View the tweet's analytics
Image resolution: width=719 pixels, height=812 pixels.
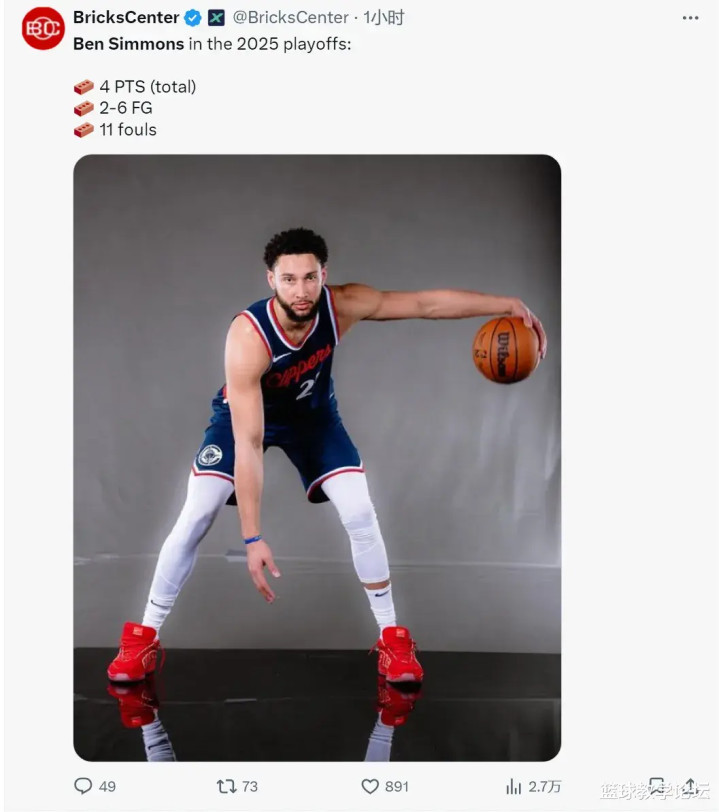tap(514, 786)
